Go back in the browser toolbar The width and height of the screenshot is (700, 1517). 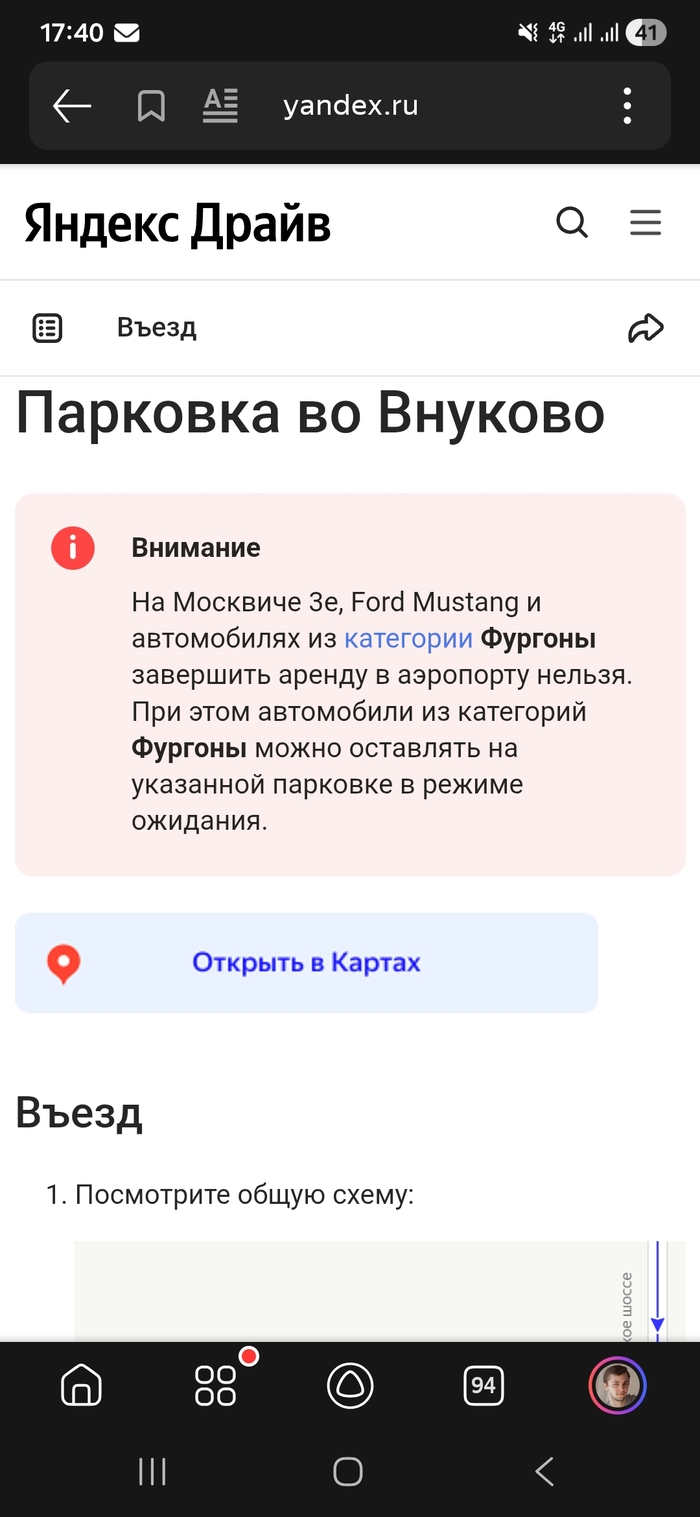coord(72,106)
